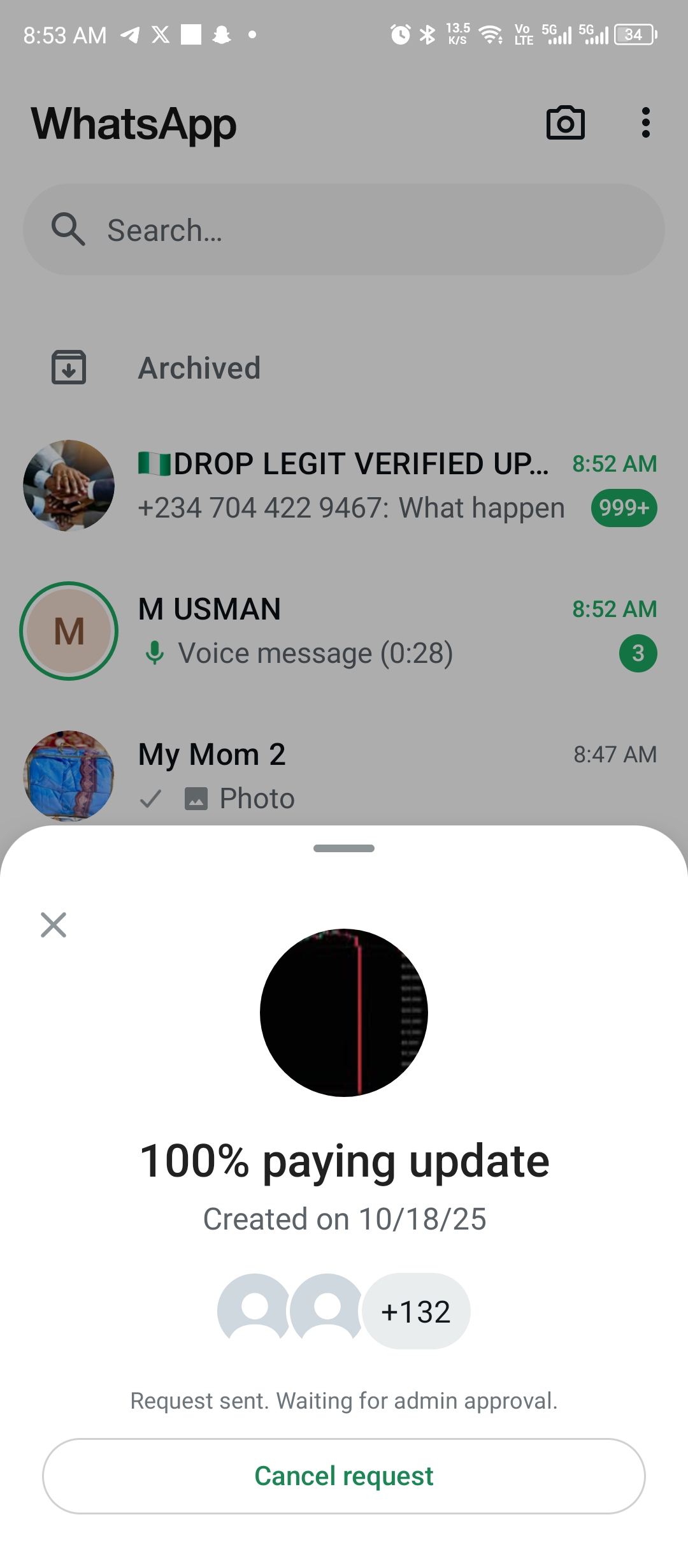Close the group invite sheet
Image resolution: width=688 pixels, height=1568 pixels.
tap(54, 925)
